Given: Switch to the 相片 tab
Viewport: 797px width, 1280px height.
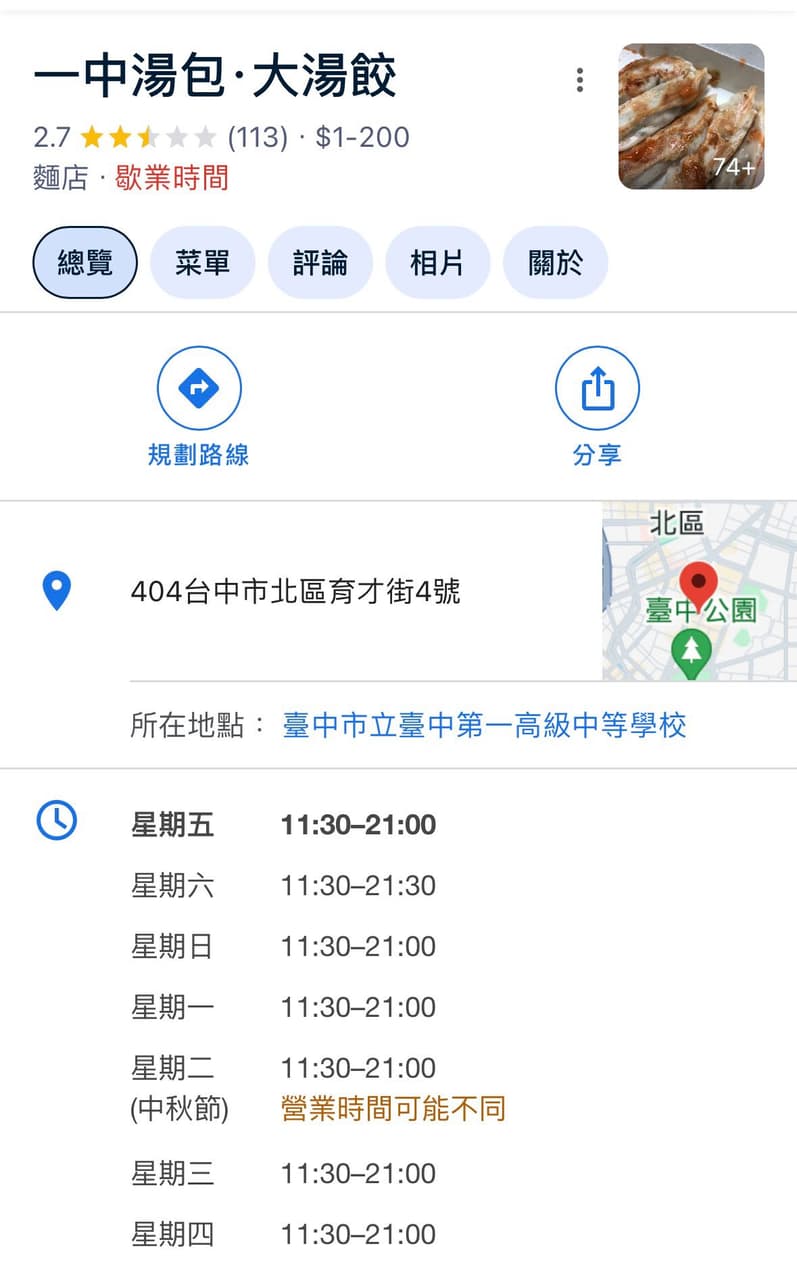Looking at the screenshot, I should (x=437, y=263).
